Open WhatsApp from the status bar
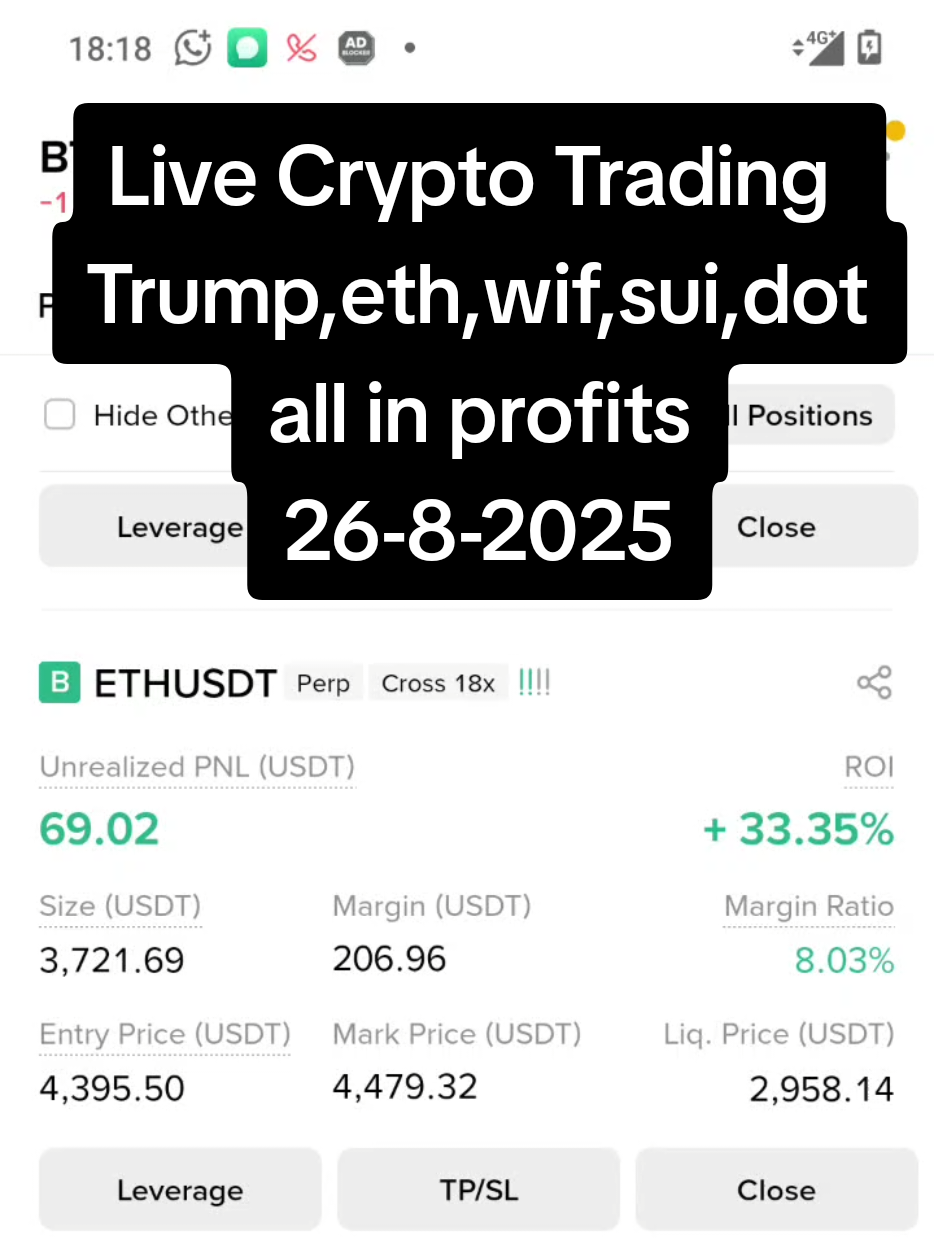934x1246 pixels. pos(193,47)
